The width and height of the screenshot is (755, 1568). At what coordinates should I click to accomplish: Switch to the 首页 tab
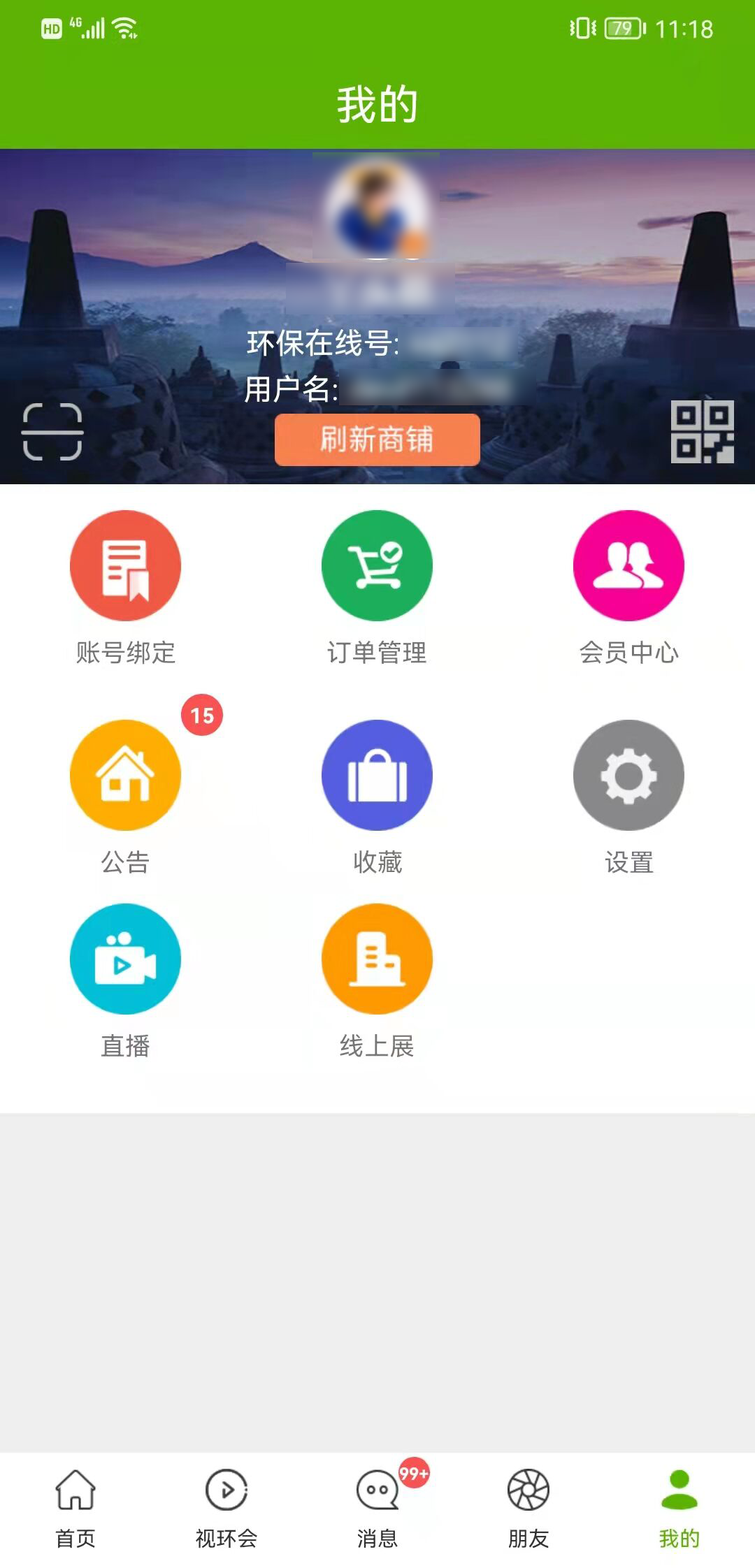(x=75, y=1508)
